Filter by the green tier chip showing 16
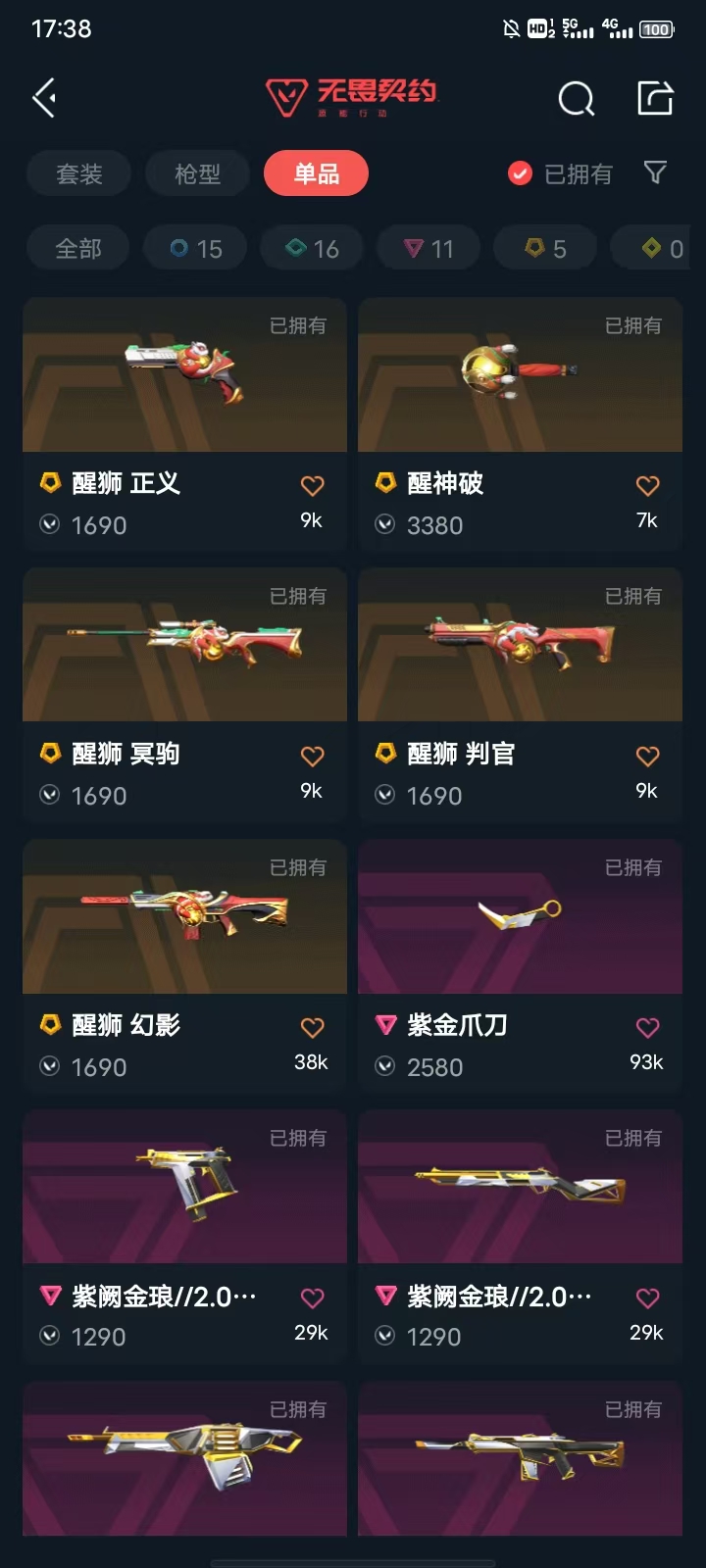 point(313,249)
